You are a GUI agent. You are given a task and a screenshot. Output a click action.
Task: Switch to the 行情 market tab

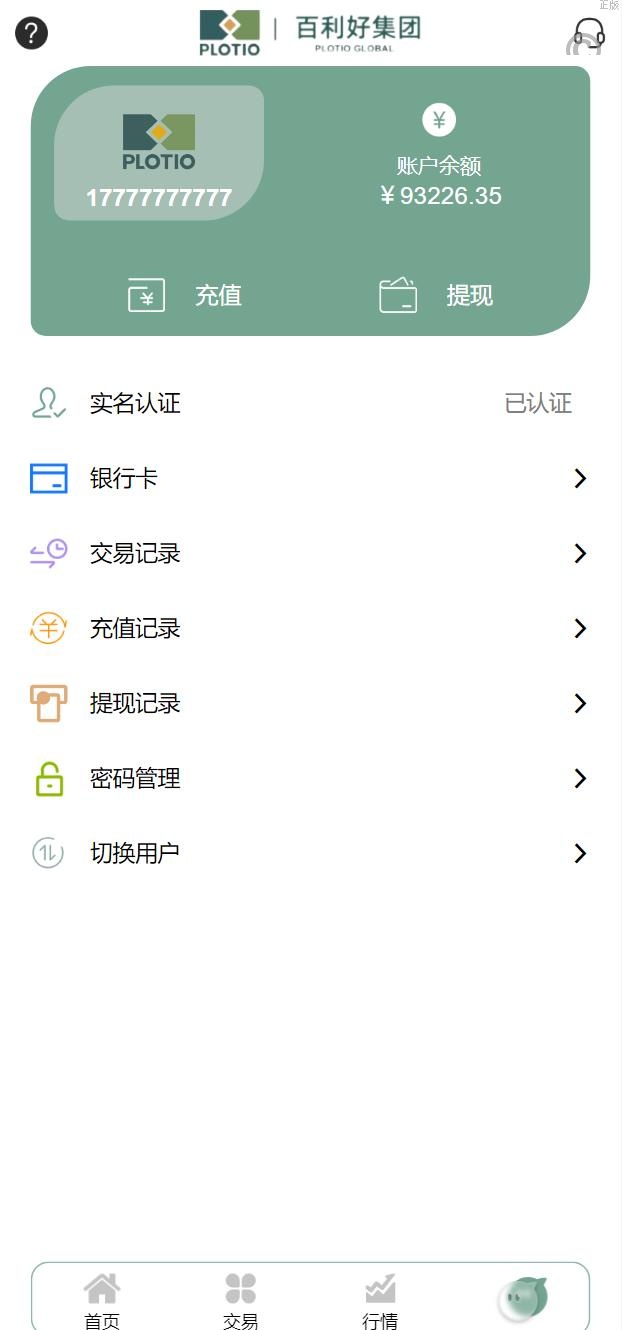(380, 1300)
